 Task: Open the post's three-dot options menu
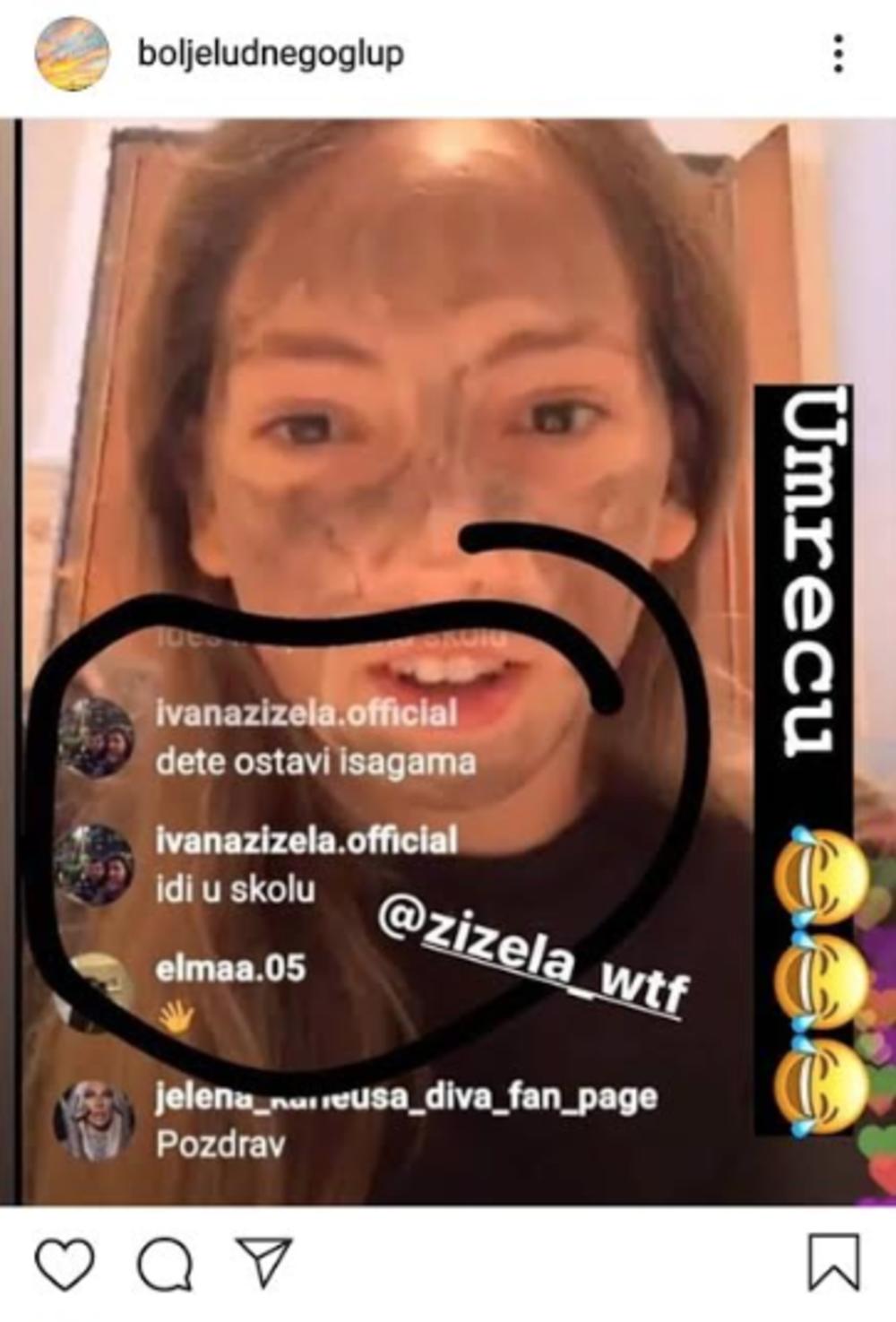point(838,54)
